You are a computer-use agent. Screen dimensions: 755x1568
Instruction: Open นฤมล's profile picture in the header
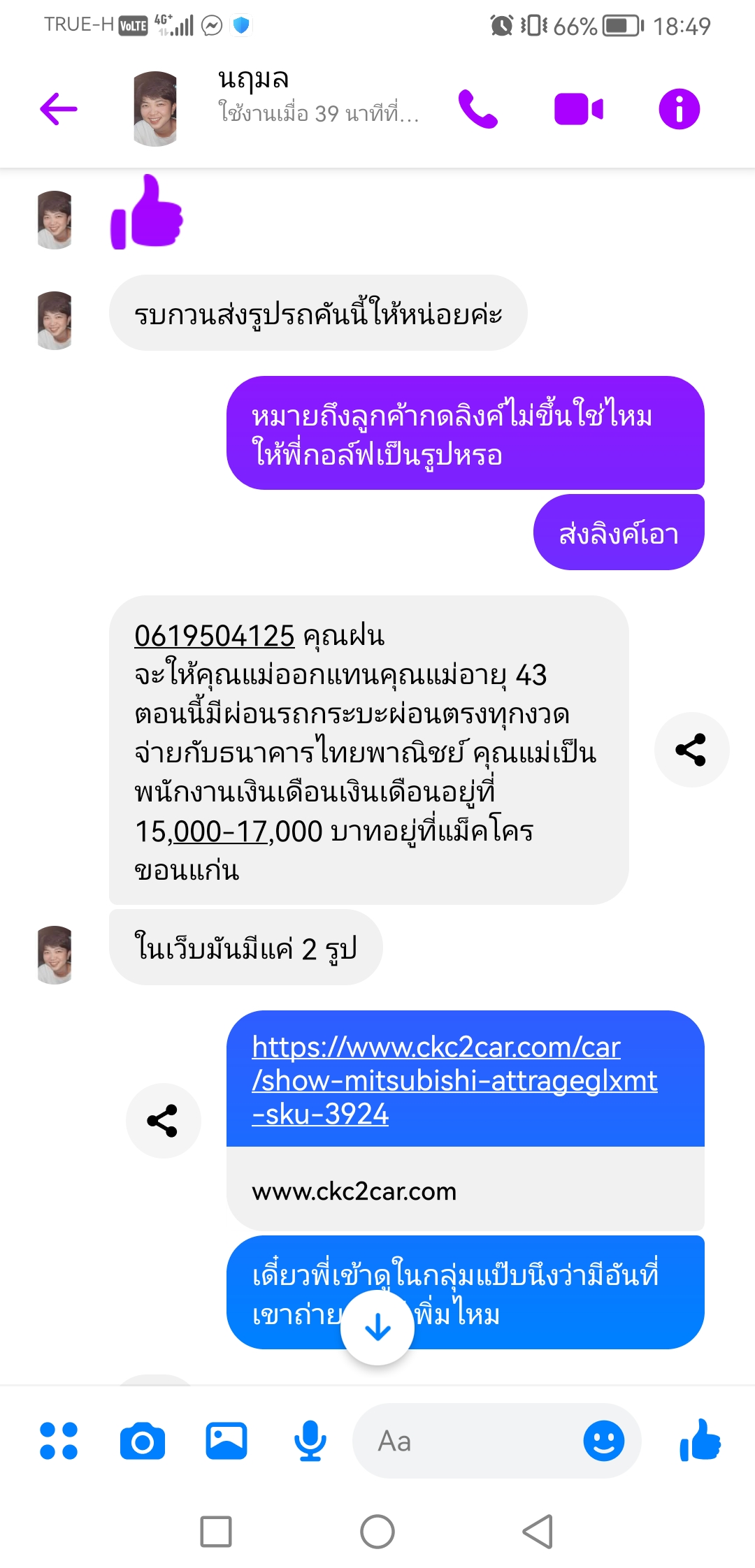[155, 109]
